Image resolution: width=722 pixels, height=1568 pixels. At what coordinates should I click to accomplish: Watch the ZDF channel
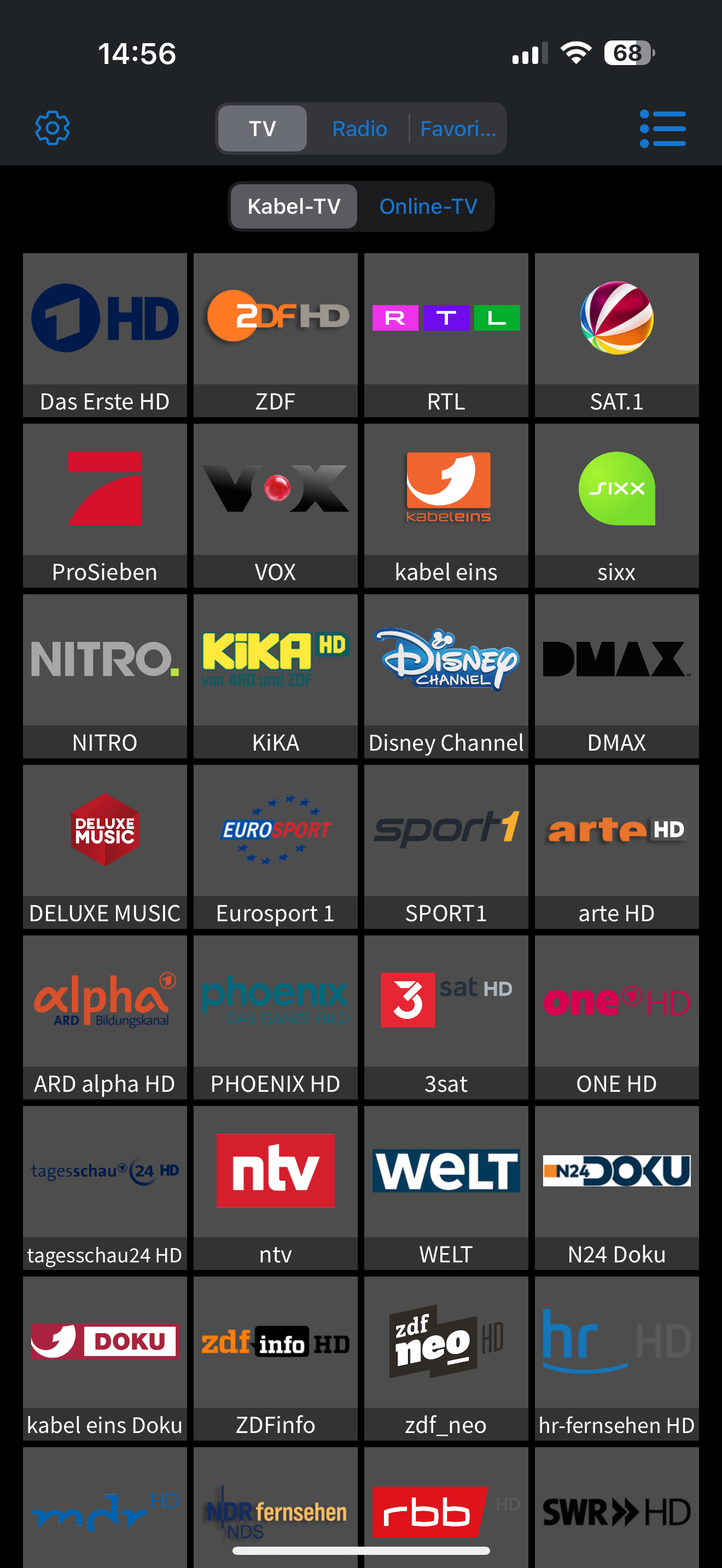[275, 335]
